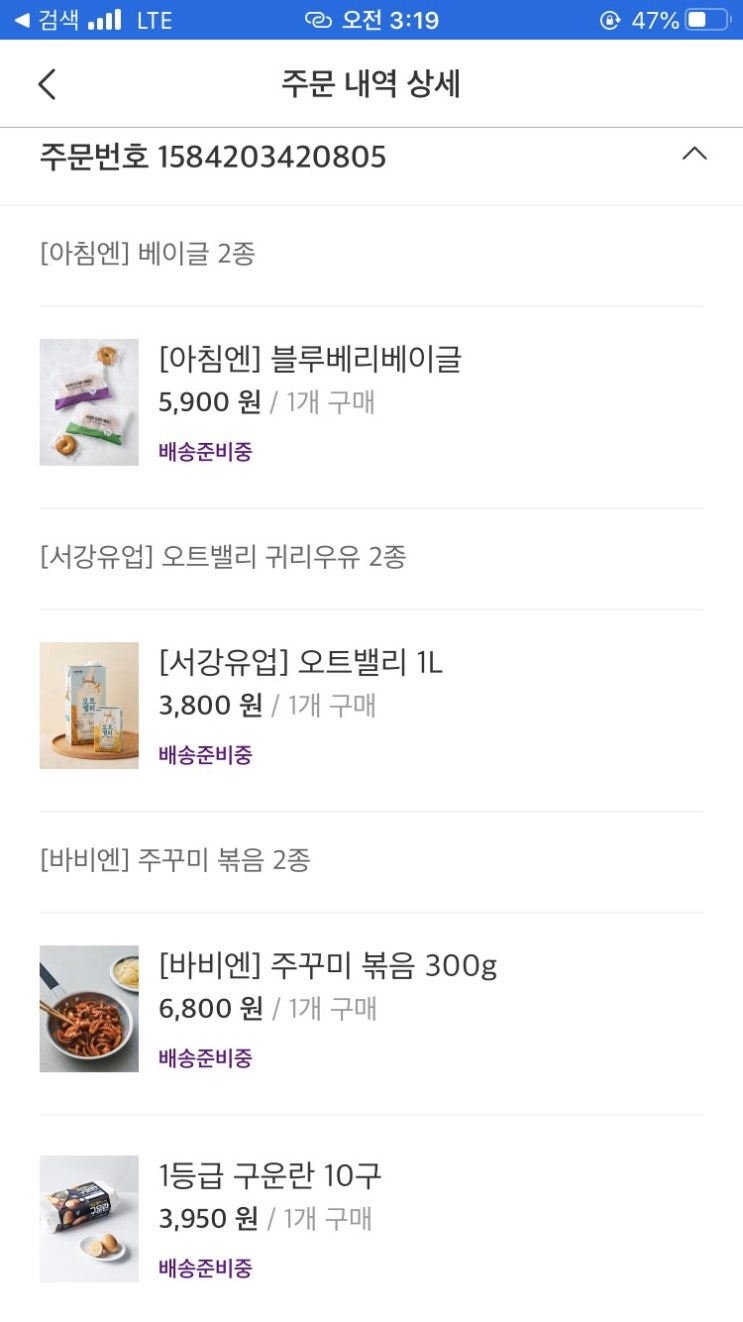The image size is (743, 1322).
Task: Open the 블루베리베이글 product item
Action: click(x=309, y=359)
